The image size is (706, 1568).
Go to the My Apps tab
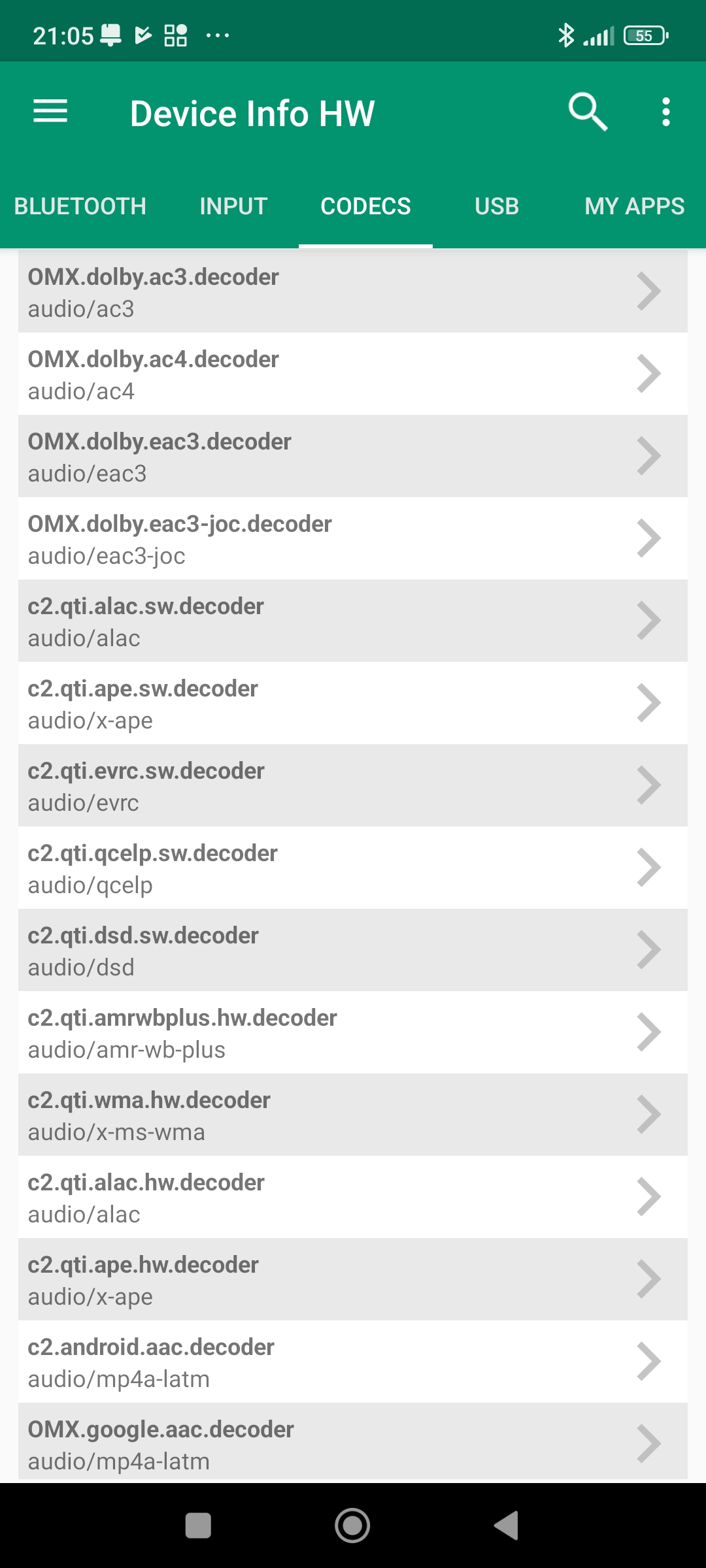[x=634, y=206]
